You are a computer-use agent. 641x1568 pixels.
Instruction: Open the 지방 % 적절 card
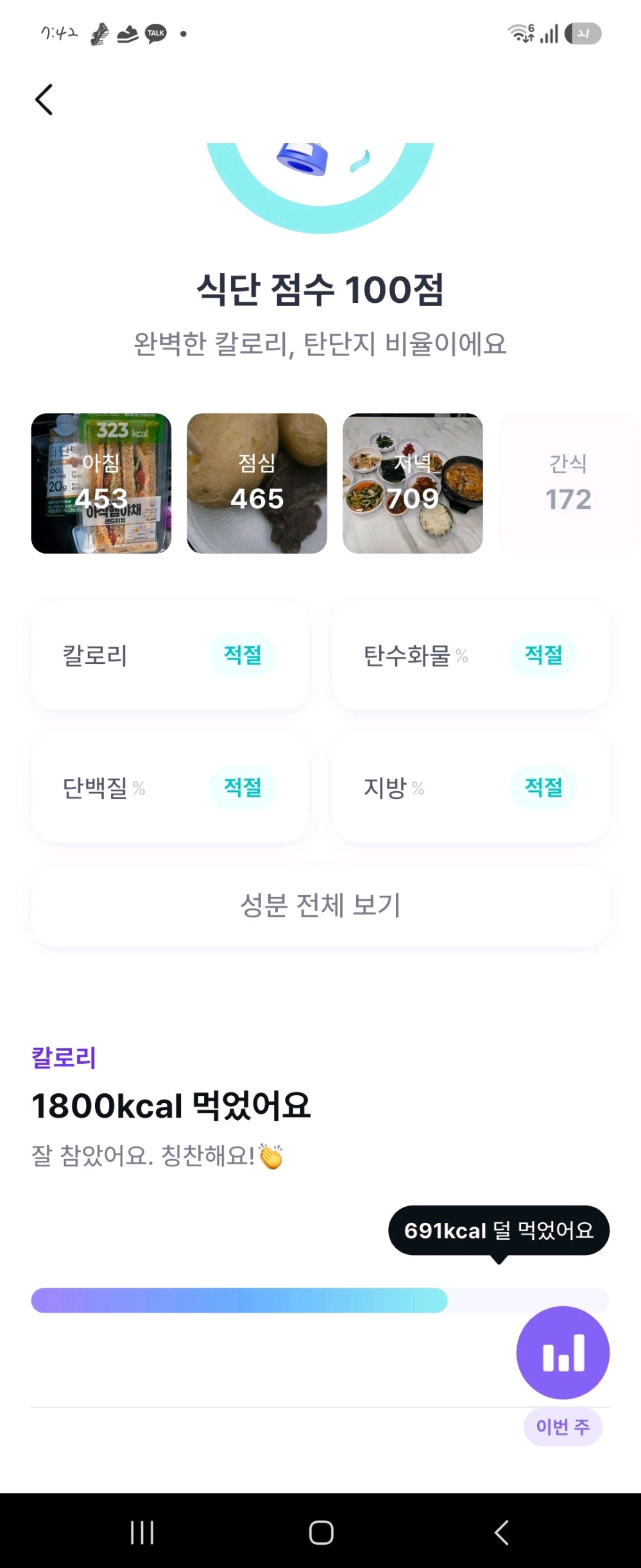point(470,787)
